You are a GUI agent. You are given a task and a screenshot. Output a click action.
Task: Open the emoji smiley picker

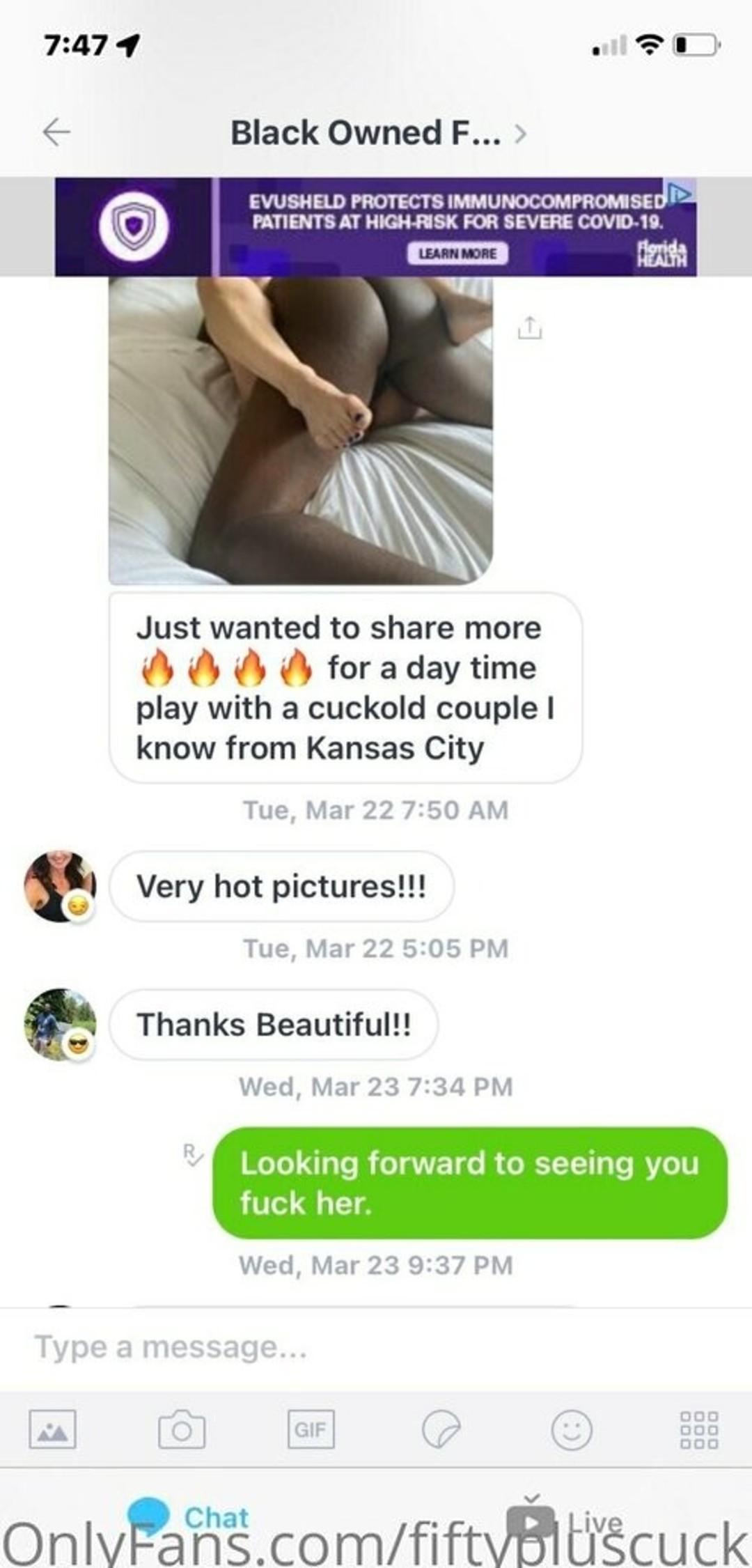pyautogui.click(x=572, y=1429)
